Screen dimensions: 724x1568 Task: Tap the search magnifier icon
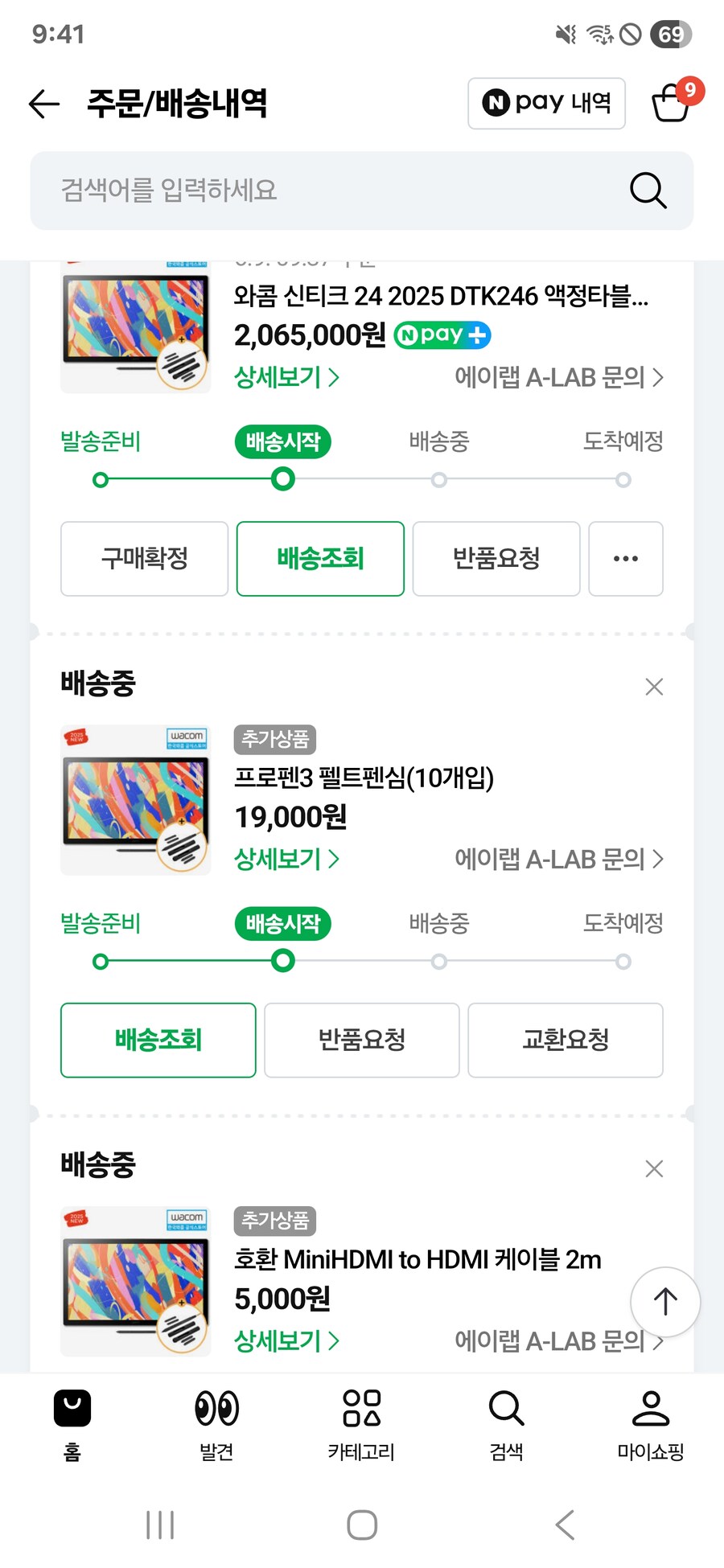pos(648,191)
